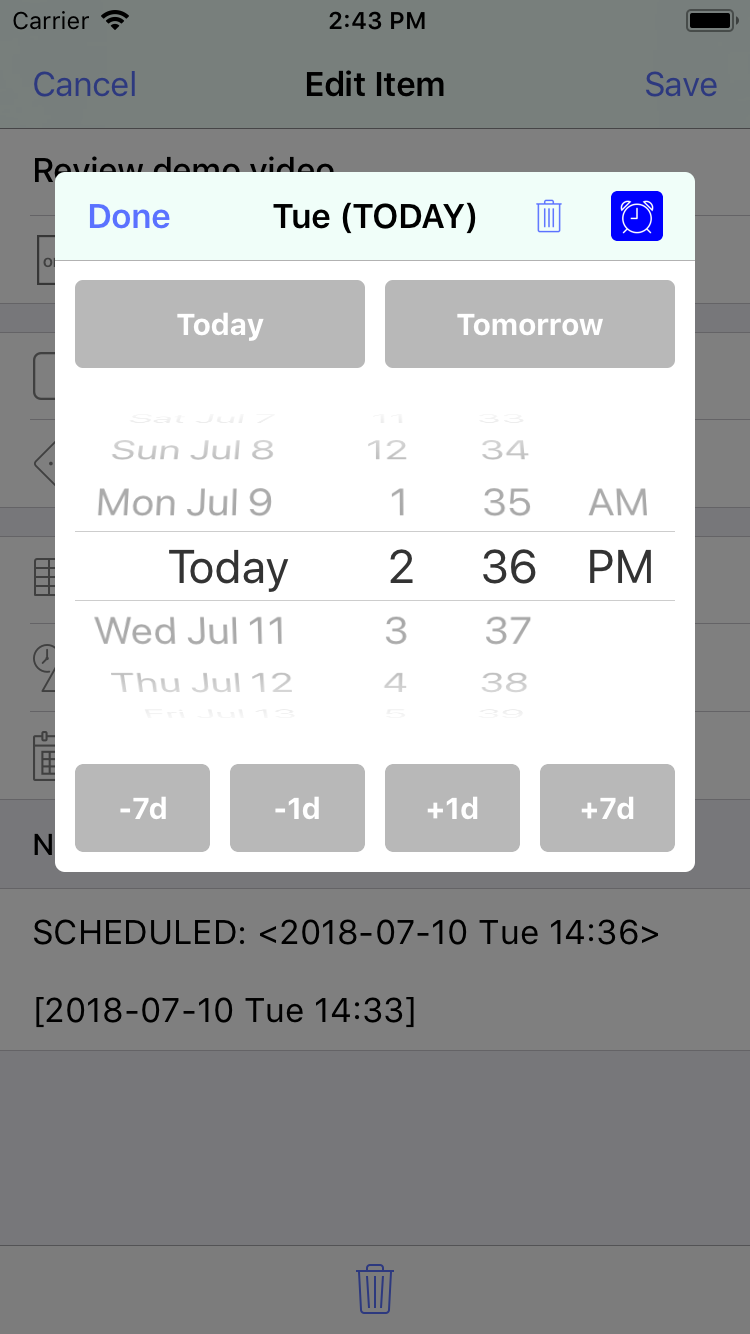Choose hour 3 in the picker
Screen dimensions: 750x1334
click(x=396, y=631)
